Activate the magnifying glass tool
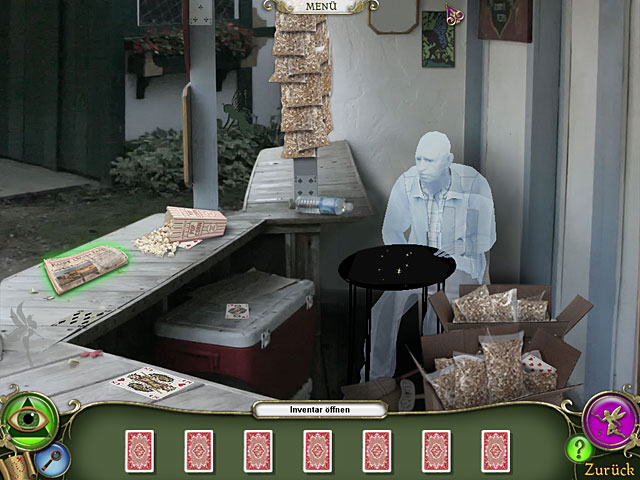 (50, 460)
